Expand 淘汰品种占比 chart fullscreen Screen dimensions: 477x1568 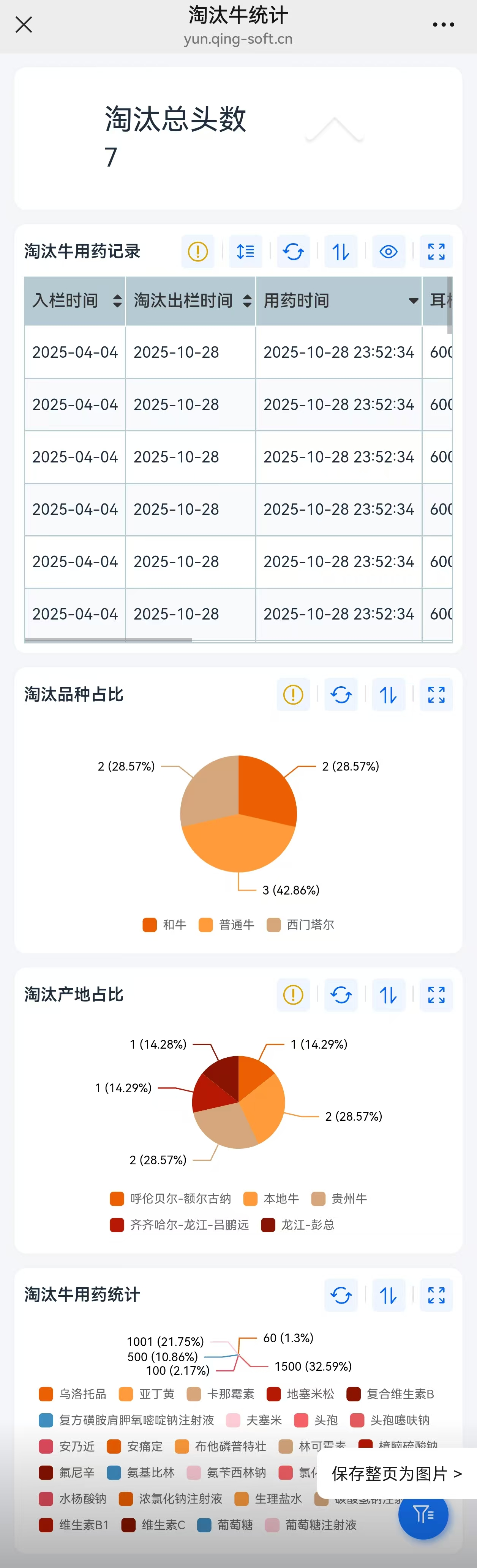click(x=436, y=695)
